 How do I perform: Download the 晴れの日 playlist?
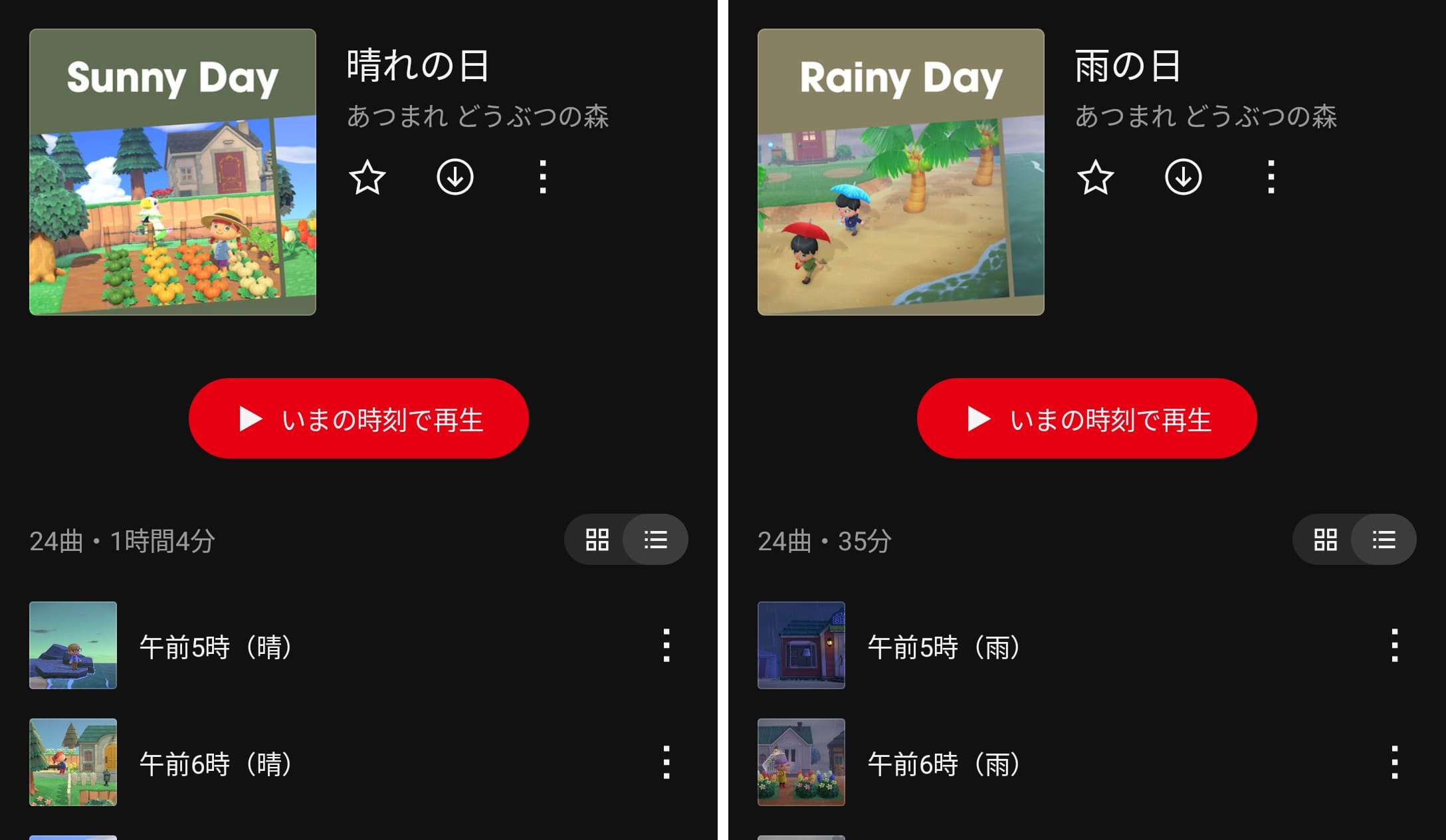click(x=455, y=177)
